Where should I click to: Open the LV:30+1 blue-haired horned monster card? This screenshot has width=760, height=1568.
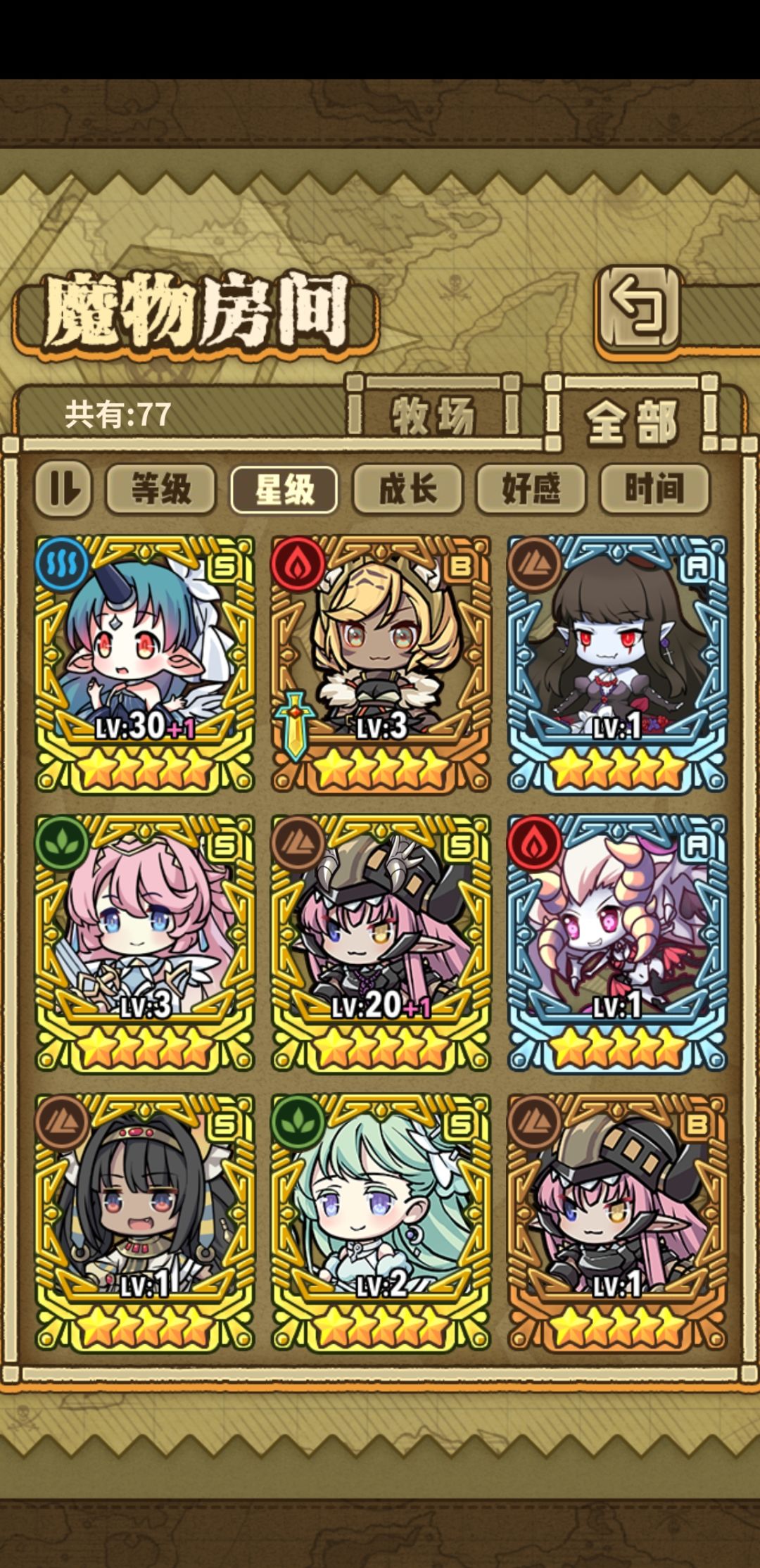145,665
